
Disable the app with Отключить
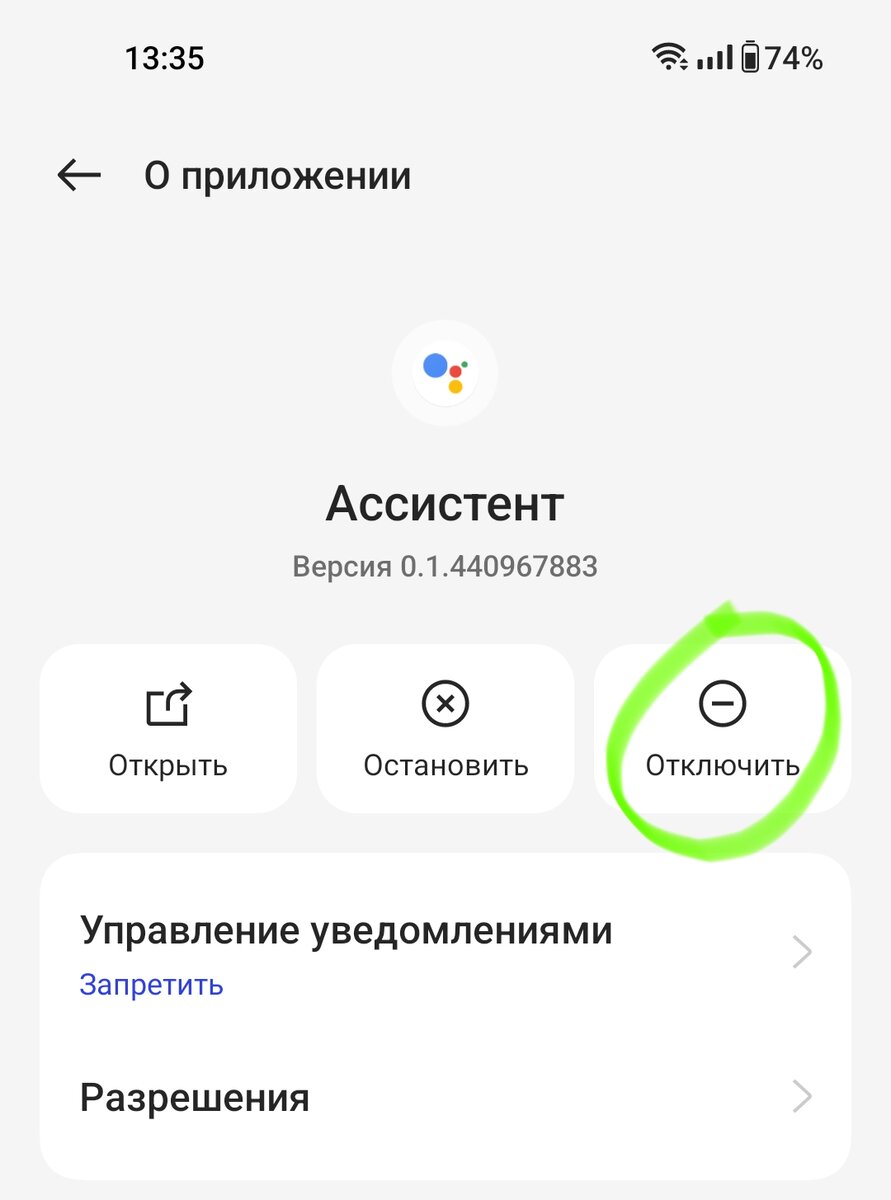coord(722,728)
